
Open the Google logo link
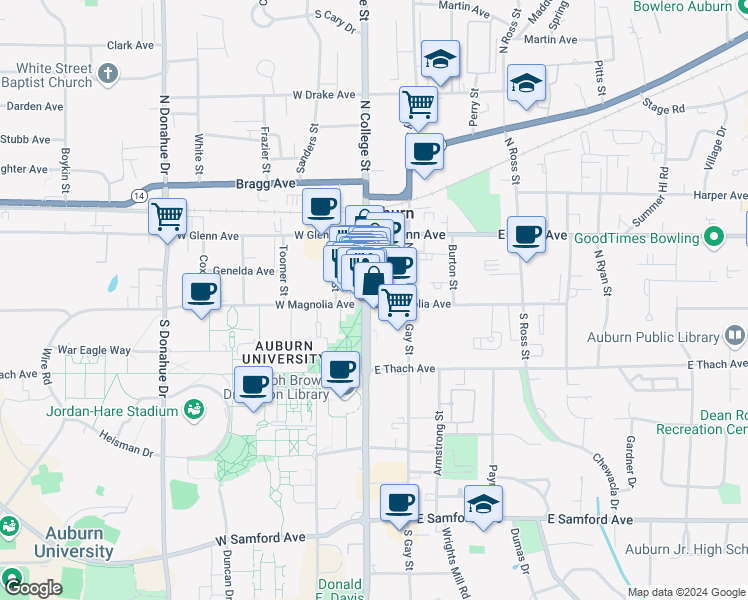(32, 588)
